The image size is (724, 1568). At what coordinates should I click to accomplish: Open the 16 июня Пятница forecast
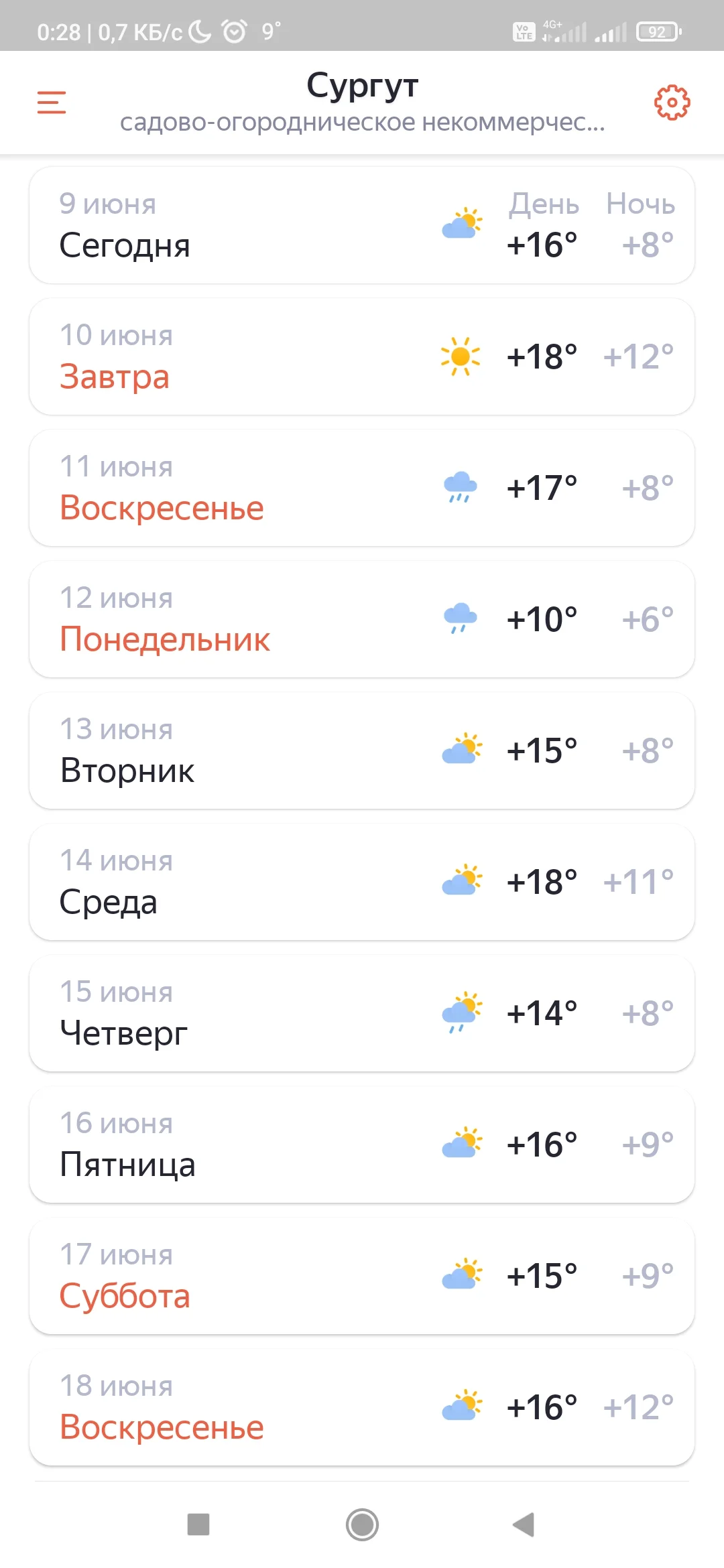(362, 1145)
